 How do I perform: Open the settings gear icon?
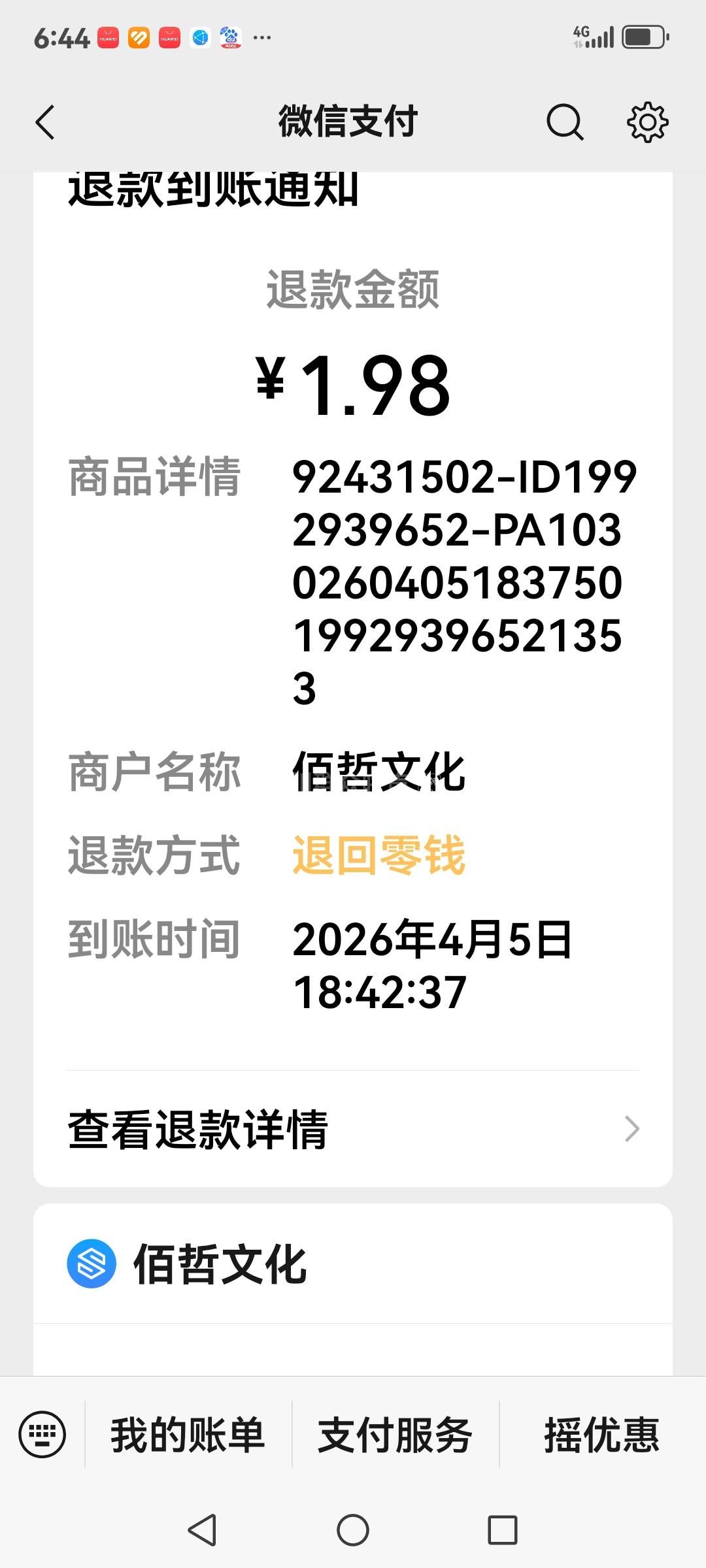click(647, 122)
